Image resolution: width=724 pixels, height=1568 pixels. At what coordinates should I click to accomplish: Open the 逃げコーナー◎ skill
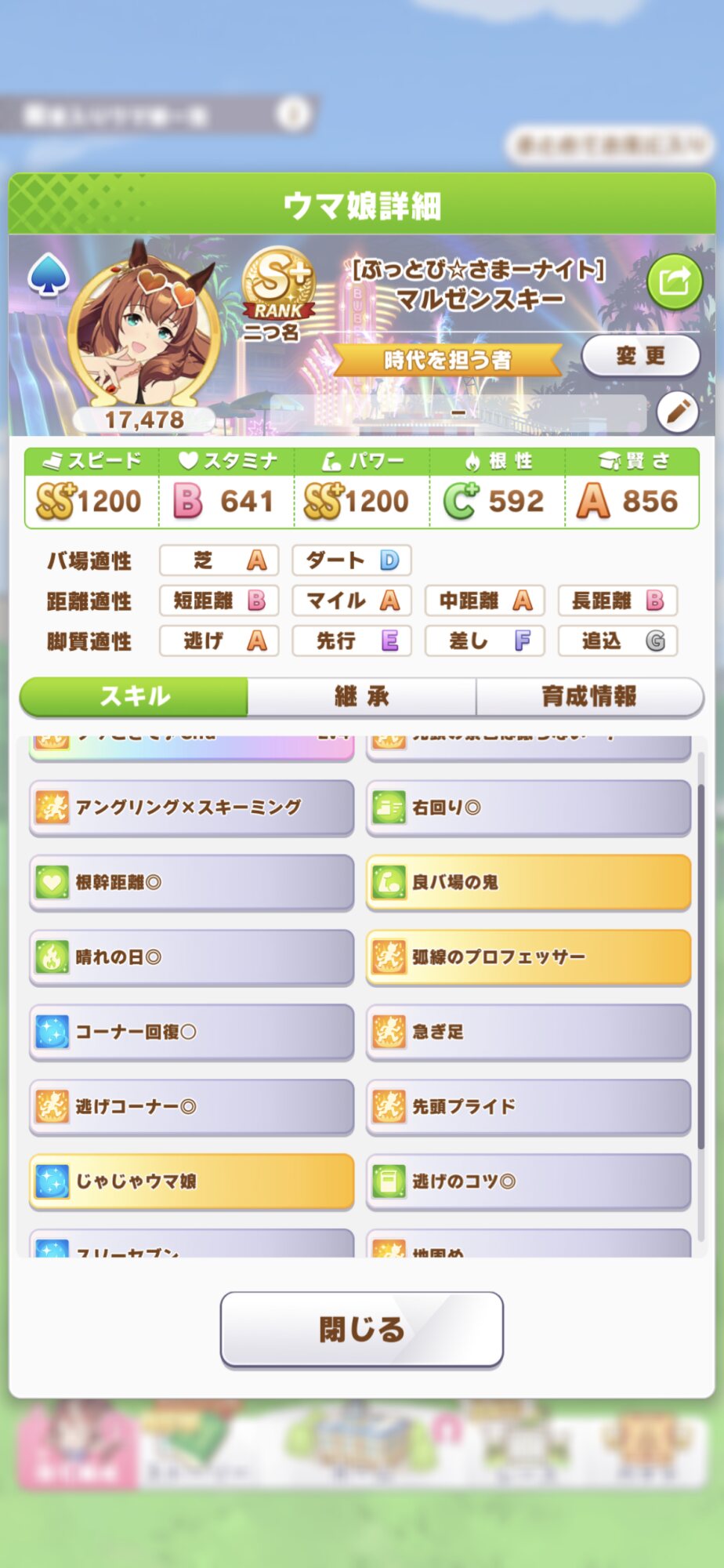(191, 1106)
